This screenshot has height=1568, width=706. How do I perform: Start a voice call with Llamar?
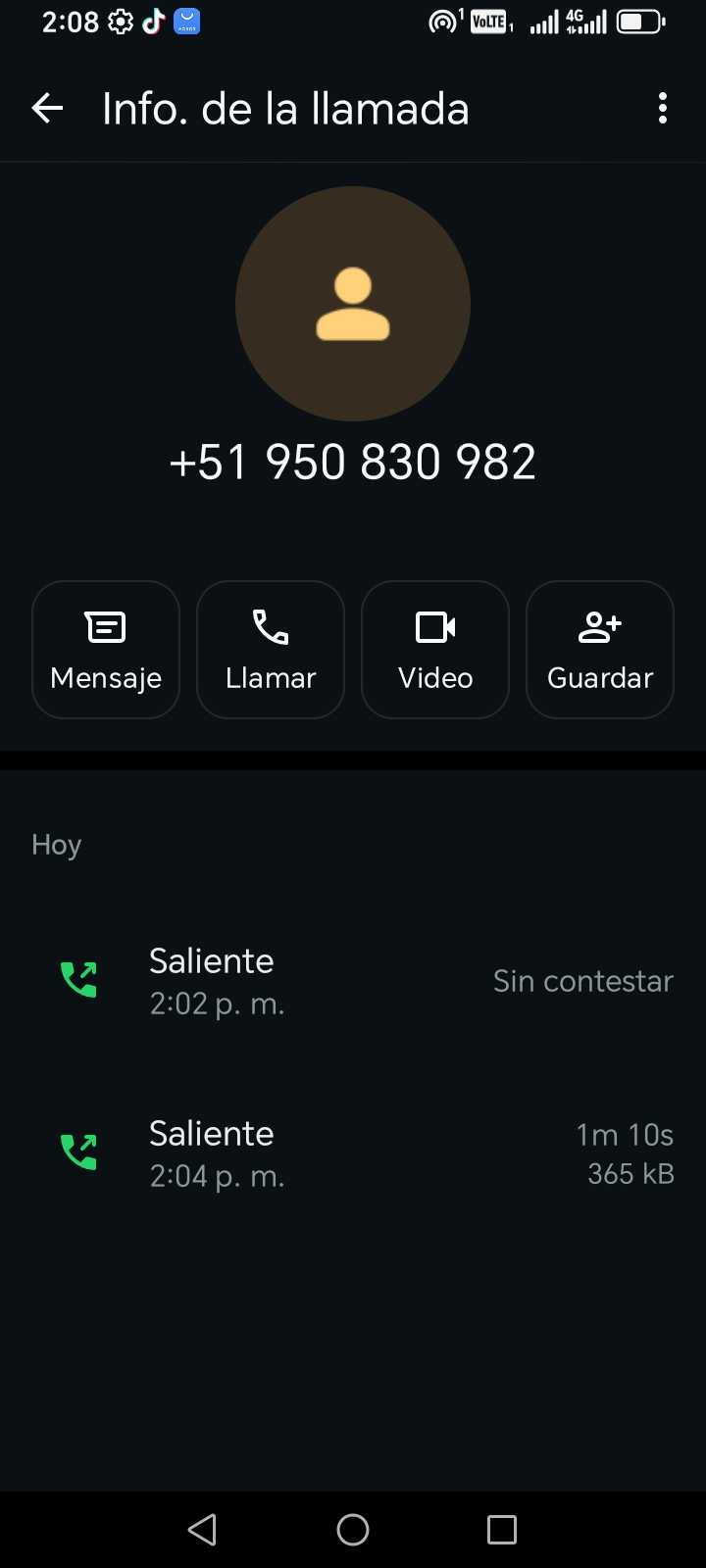[271, 650]
